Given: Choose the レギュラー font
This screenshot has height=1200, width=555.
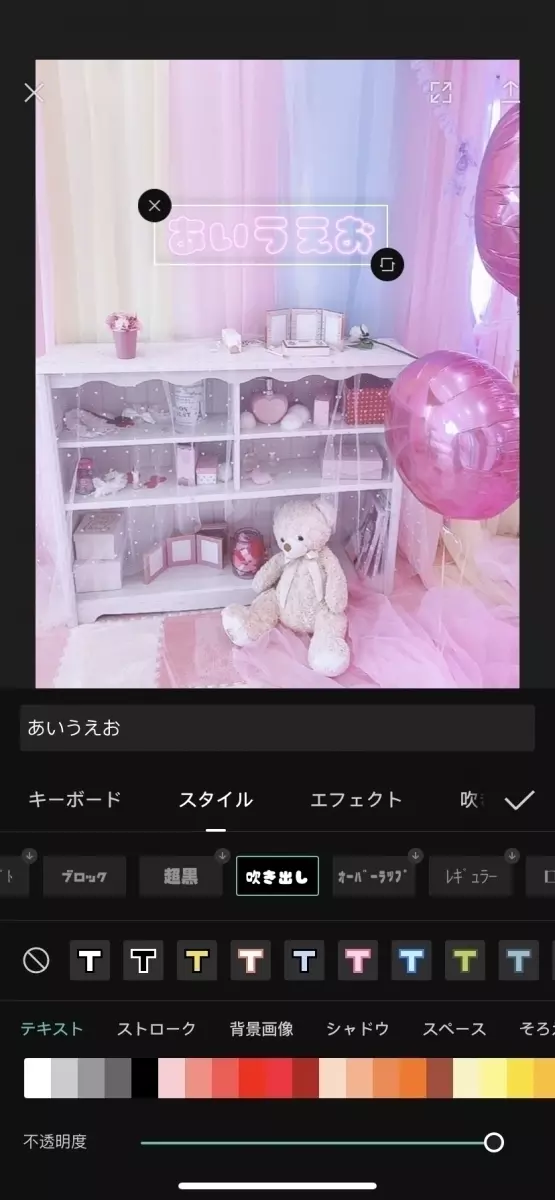Looking at the screenshot, I should (x=470, y=877).
